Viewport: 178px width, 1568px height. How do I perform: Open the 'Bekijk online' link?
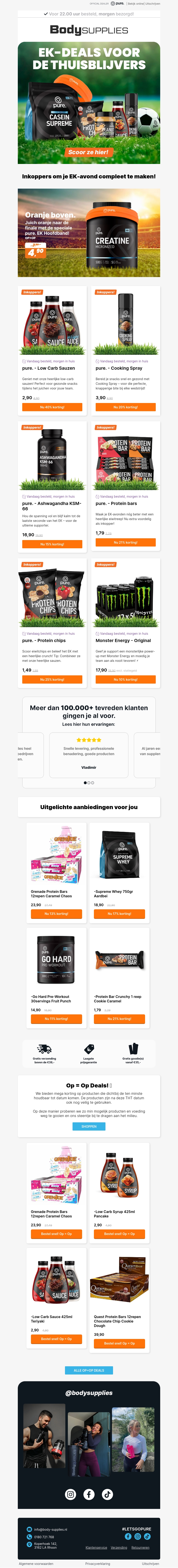135,4
